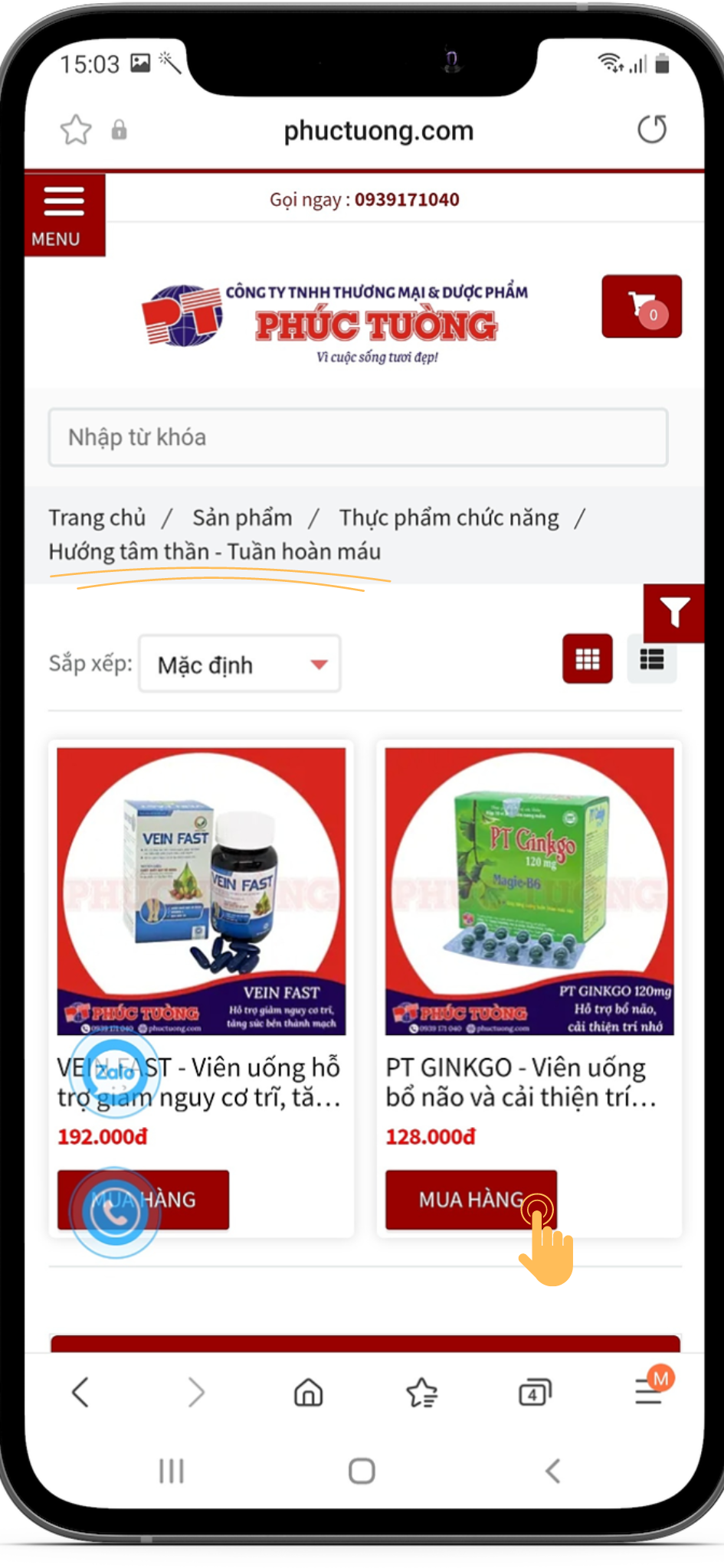This screenshot has width=724, height=1568.
Task: Tap the browser bookmarks star in bottom bar
Action: tap(421, 1392)
